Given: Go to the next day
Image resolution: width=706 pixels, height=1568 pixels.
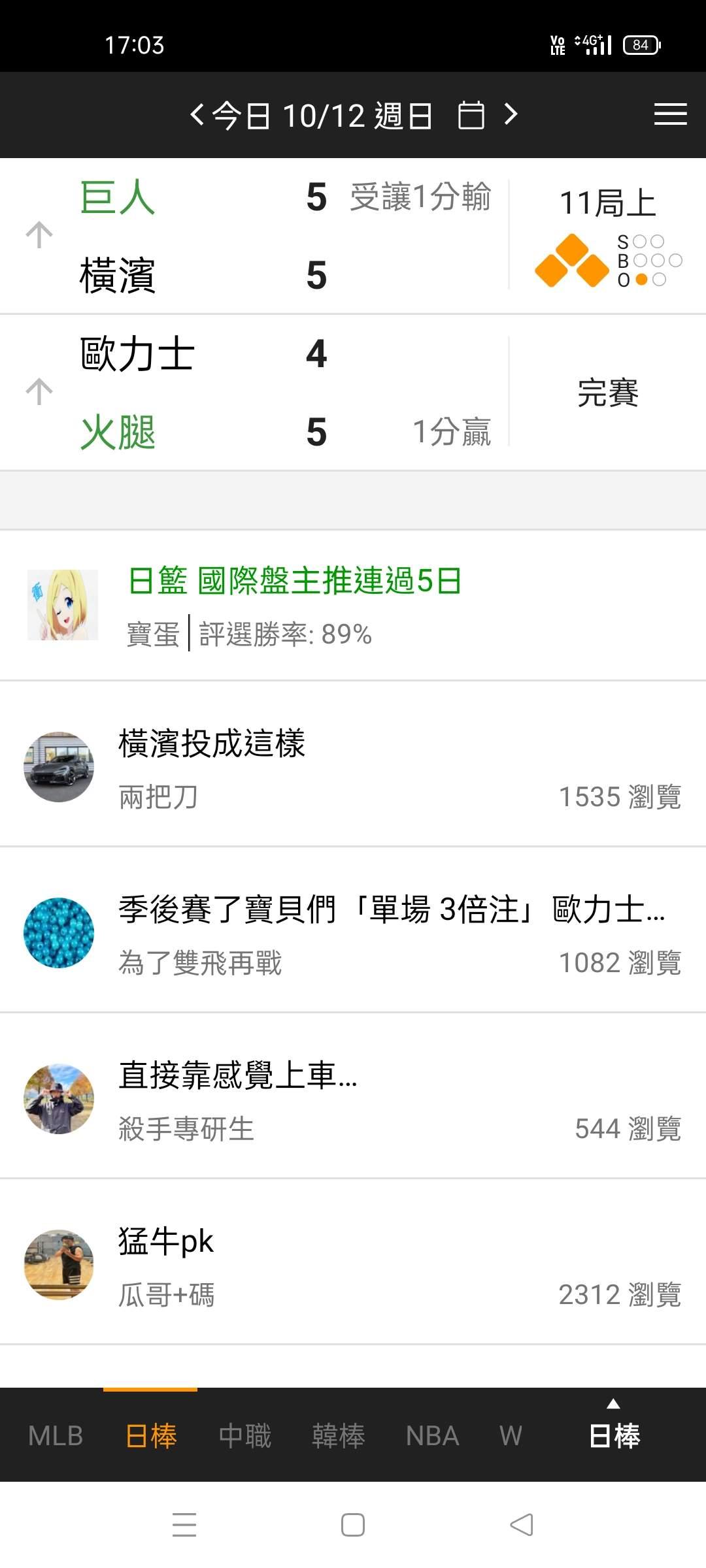Looking at the screenshot, I should point(511,114).
